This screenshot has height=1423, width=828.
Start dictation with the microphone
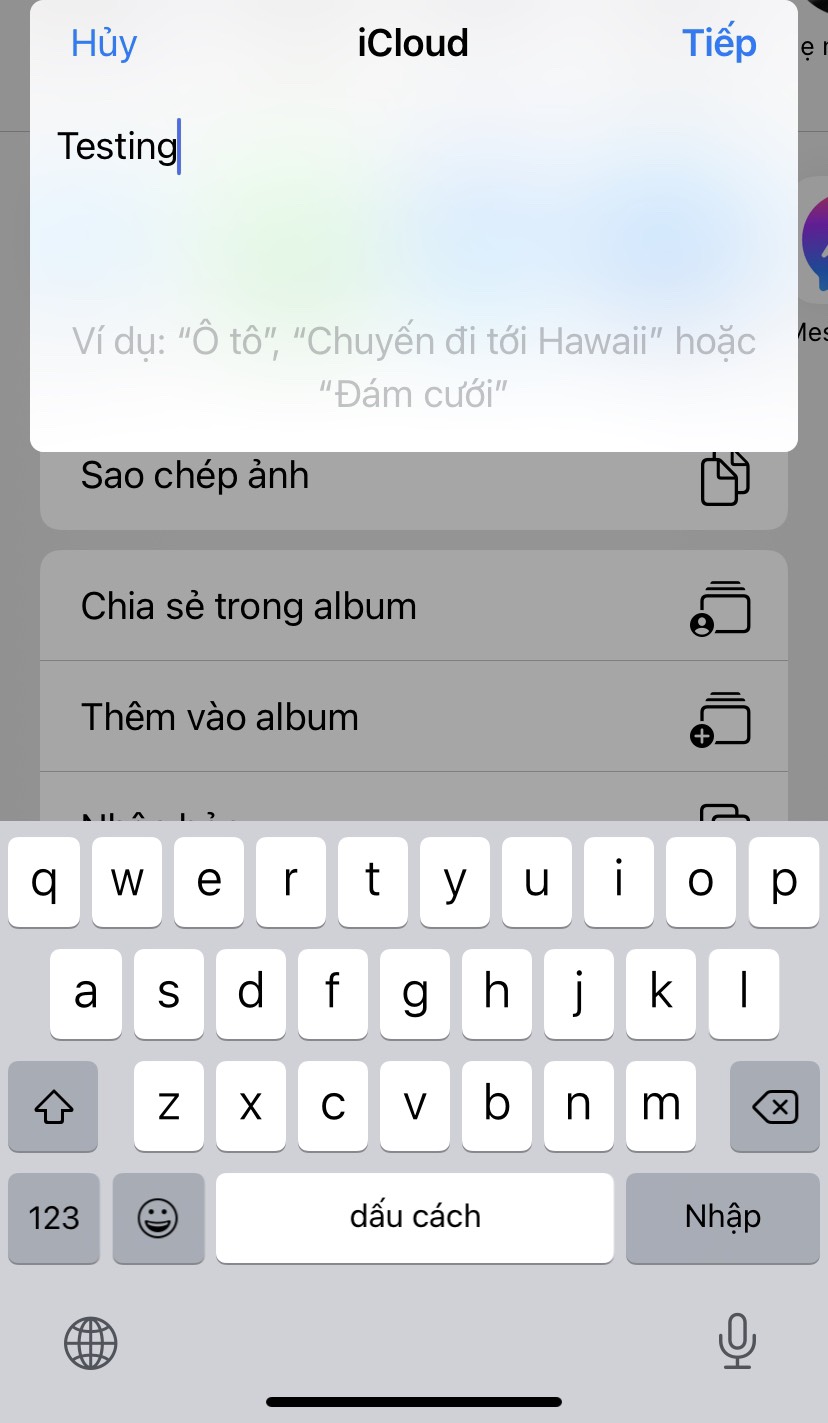(737, 1342)
